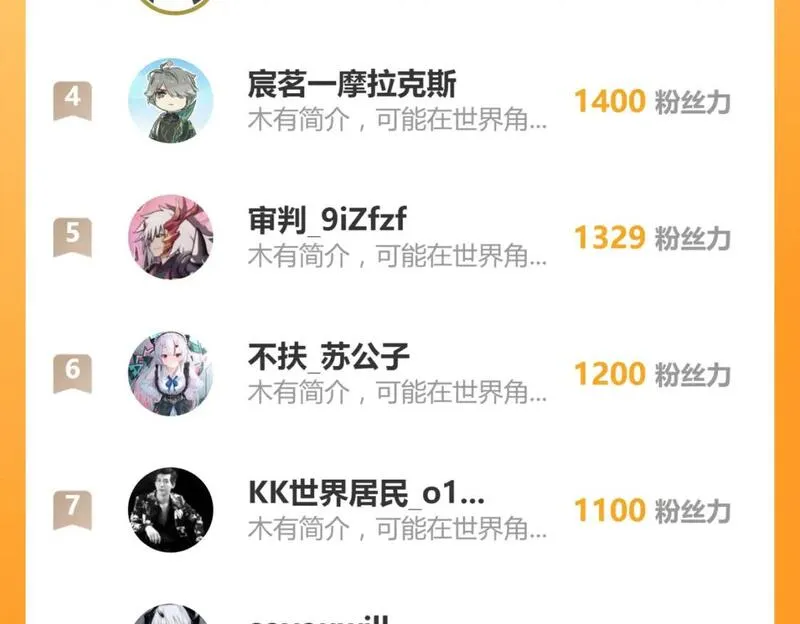View 不扶_苏公子's profile row
800x624 pixels.
(399, 373)
